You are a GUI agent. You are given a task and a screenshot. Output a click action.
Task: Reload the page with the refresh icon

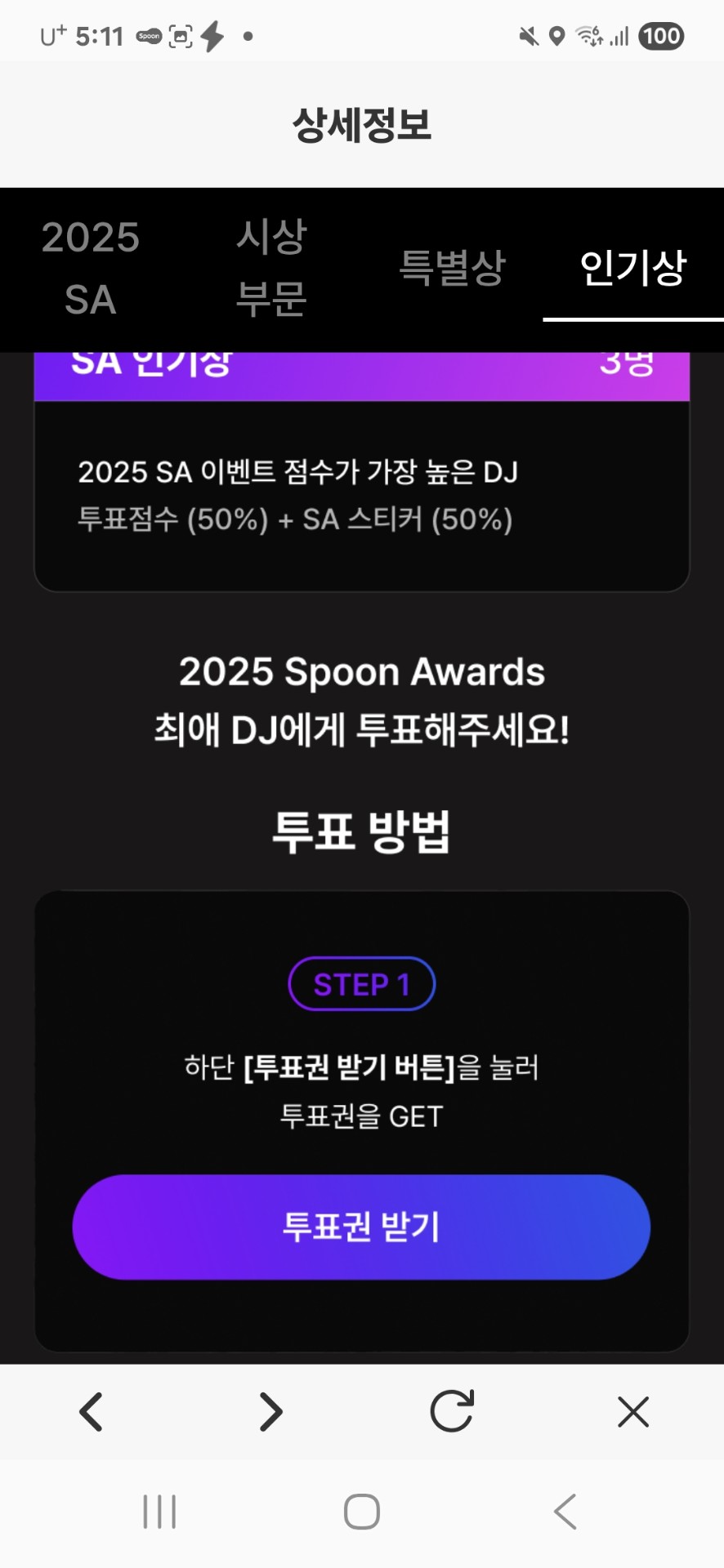coord(452,1410)
